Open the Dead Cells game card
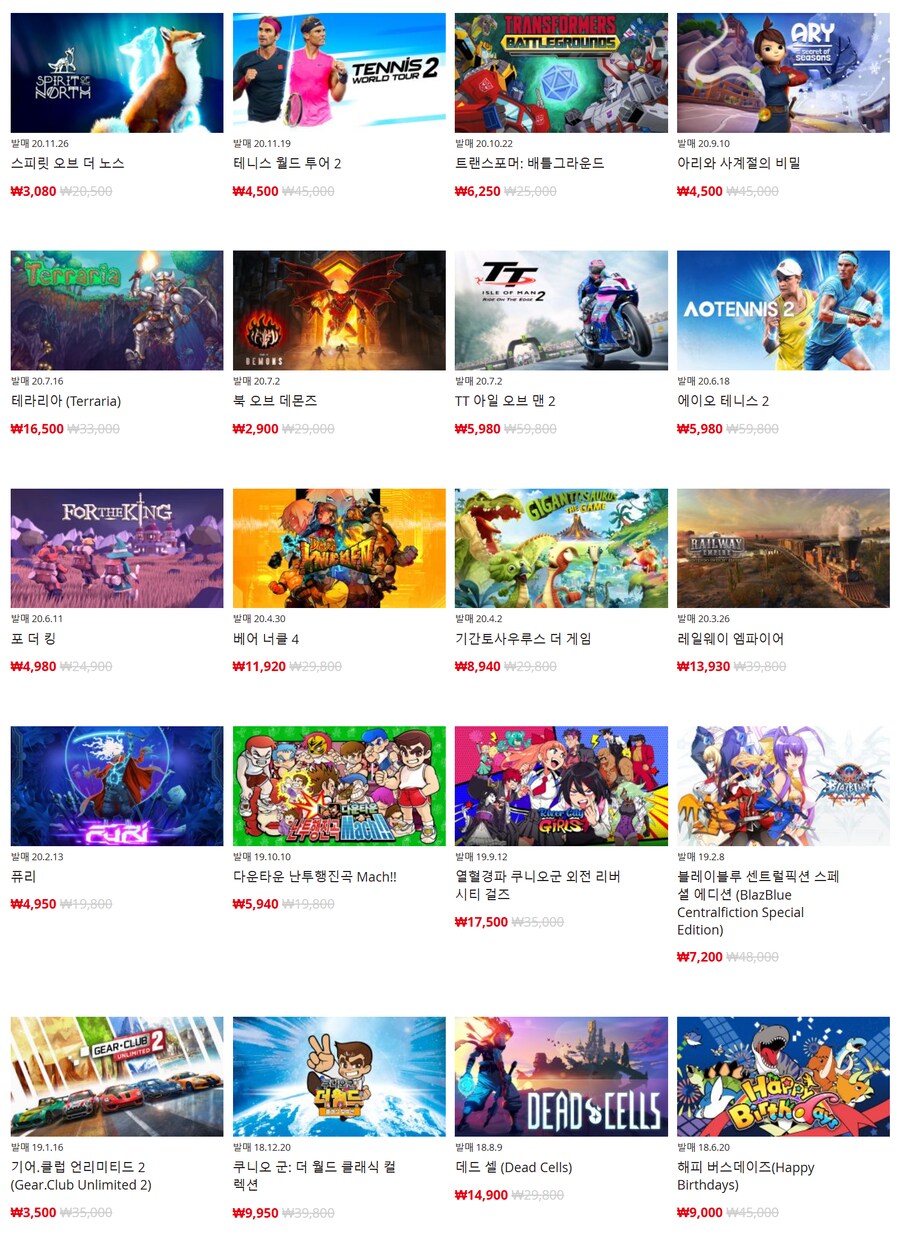The image size is (900, 1247). coord(561,1076)
